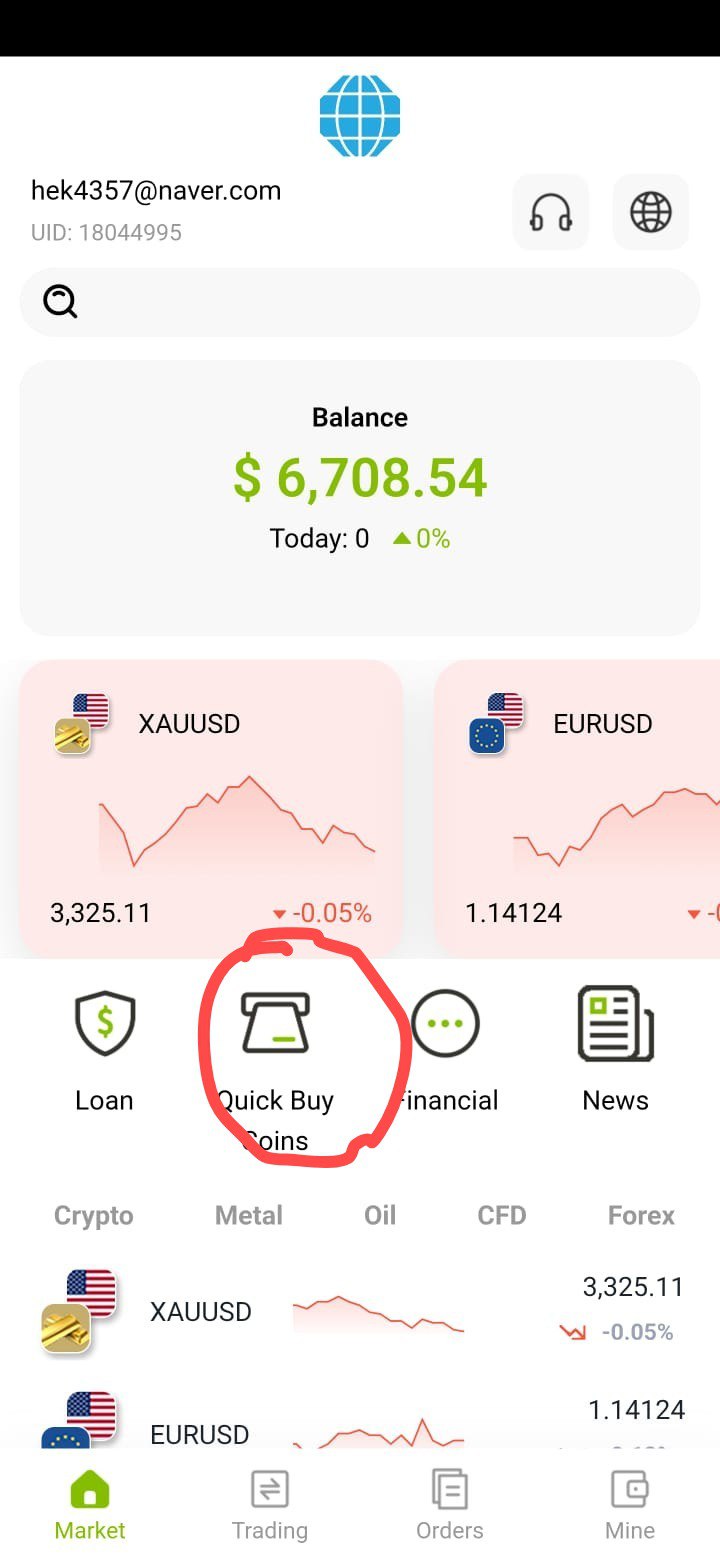The image size is (720, 1560).
Task: Tap the search field
Action: pyautogui.click(x=360, y=301)
